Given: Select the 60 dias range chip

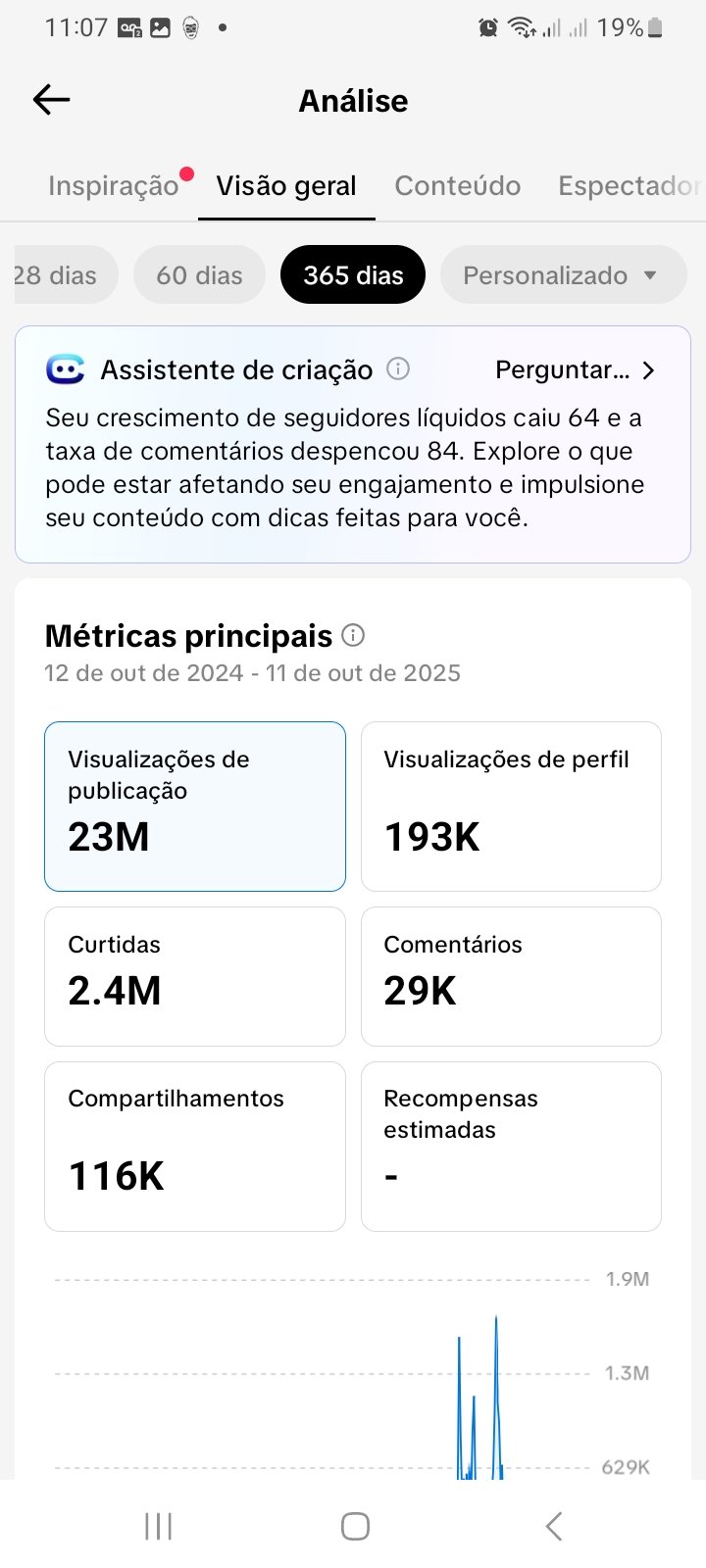Looking at the screenshot, I should [199, 275].
